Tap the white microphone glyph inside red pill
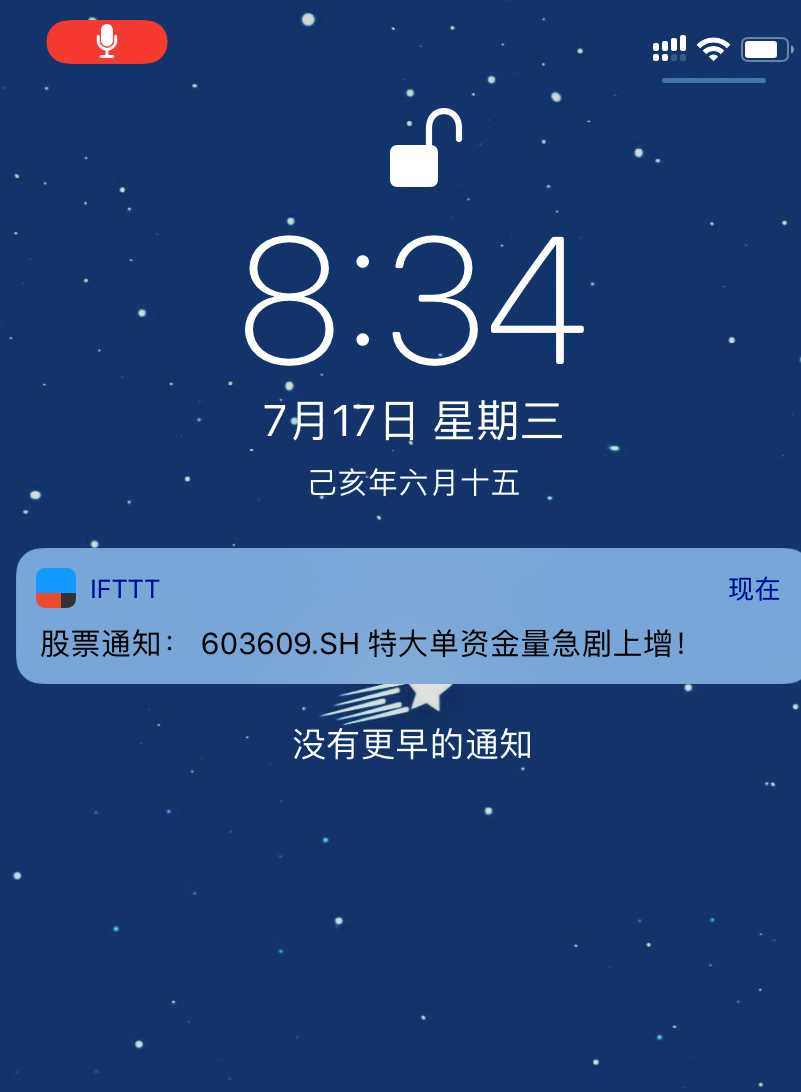 point(107,41)
